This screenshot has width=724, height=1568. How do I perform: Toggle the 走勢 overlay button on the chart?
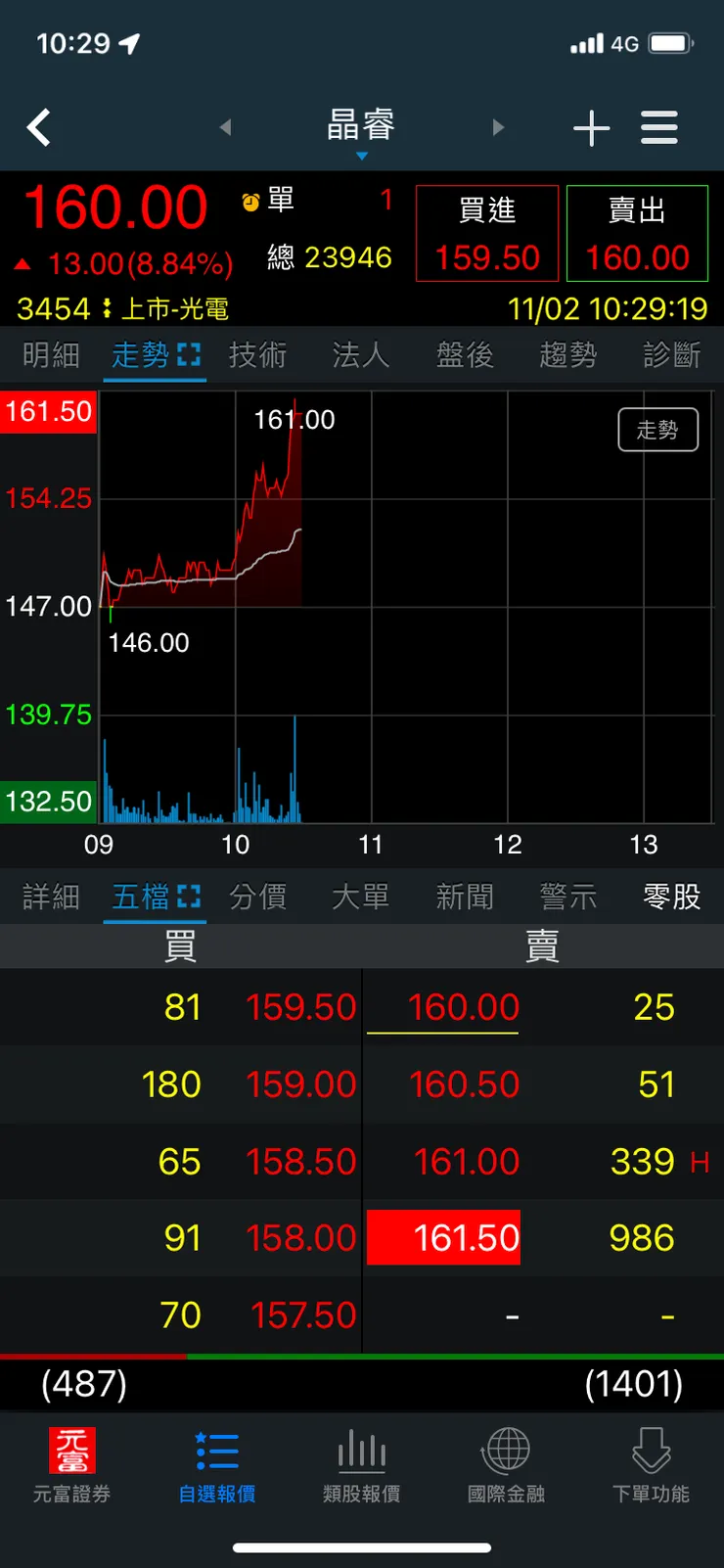tap(657, 429)
